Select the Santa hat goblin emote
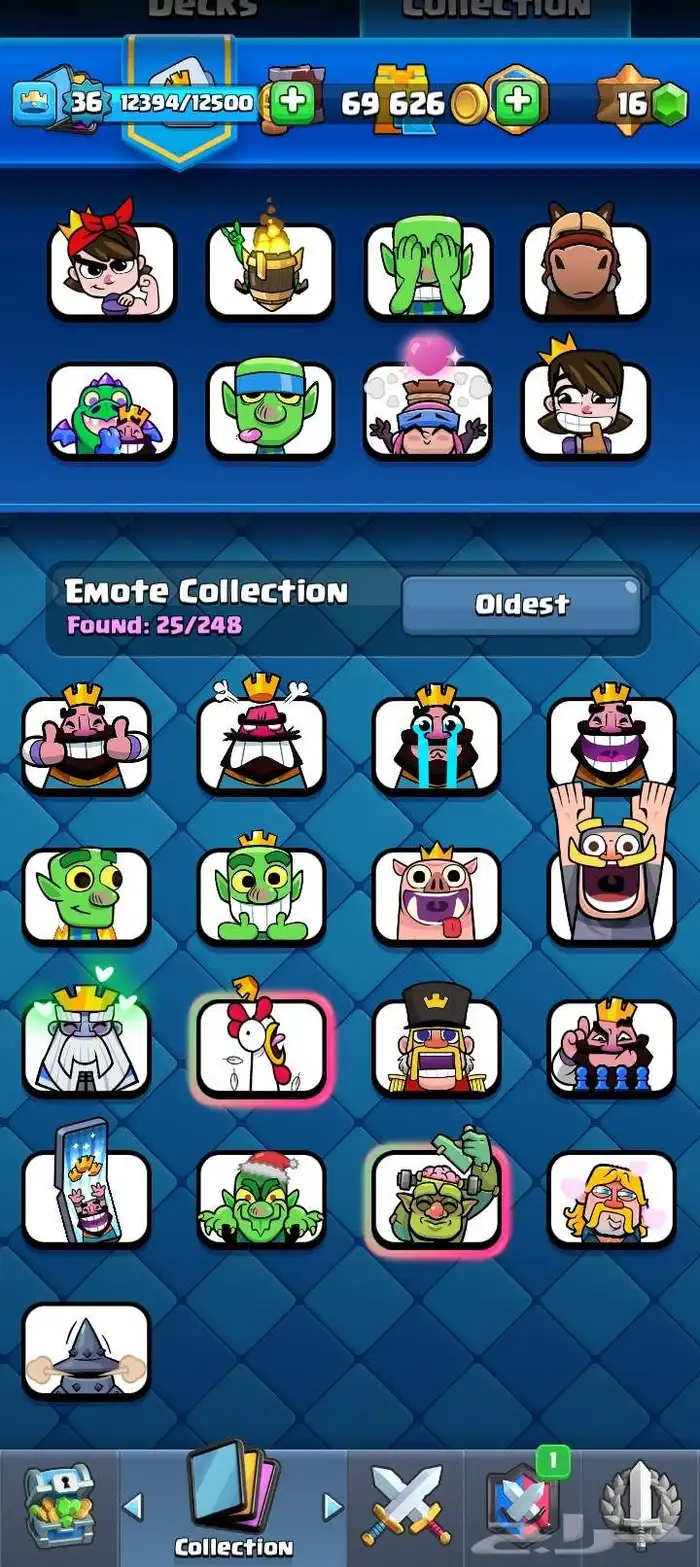 click(261, 1198)
